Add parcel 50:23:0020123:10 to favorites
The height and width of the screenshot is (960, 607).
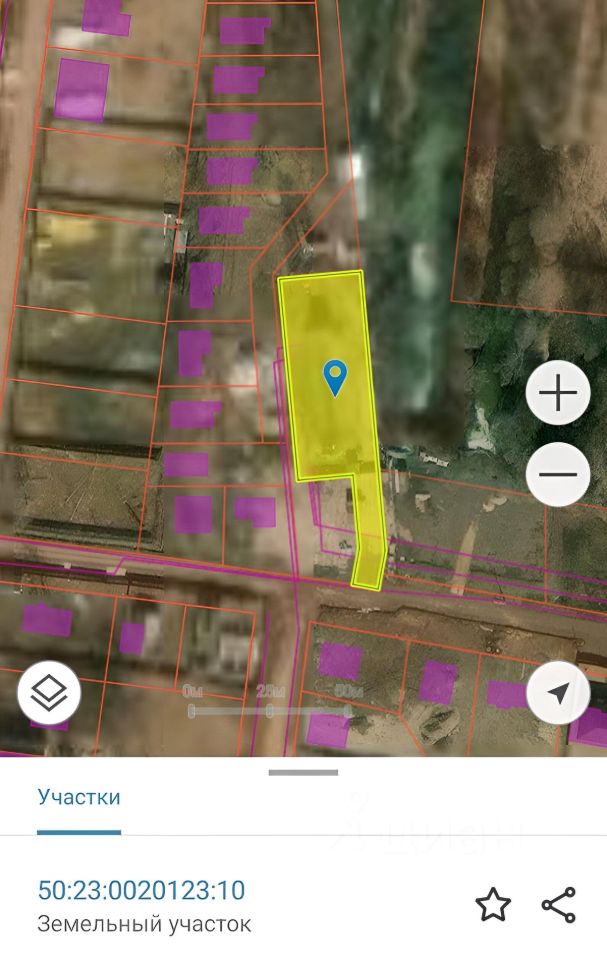point(493,905)
